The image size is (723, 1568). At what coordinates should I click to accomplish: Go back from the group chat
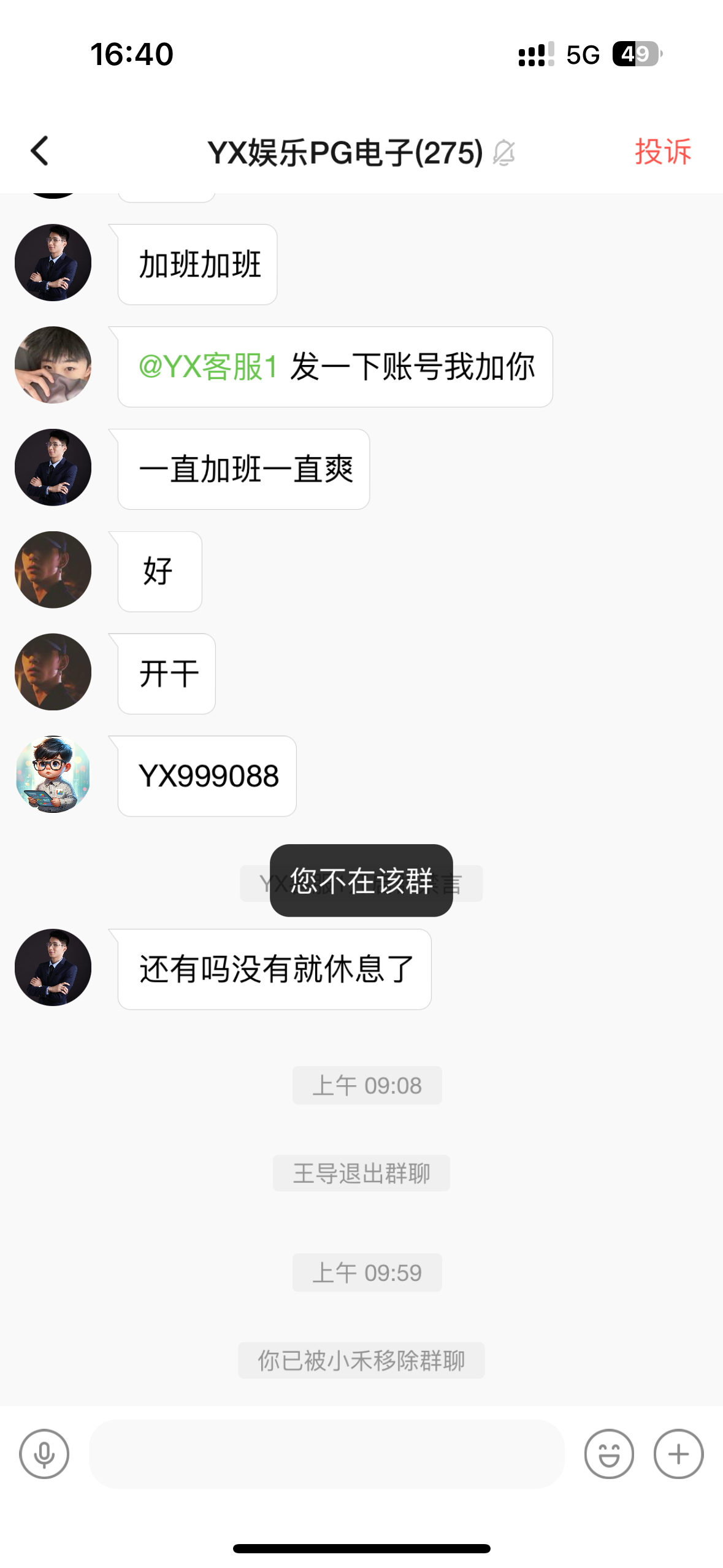(x=40, y=151)
